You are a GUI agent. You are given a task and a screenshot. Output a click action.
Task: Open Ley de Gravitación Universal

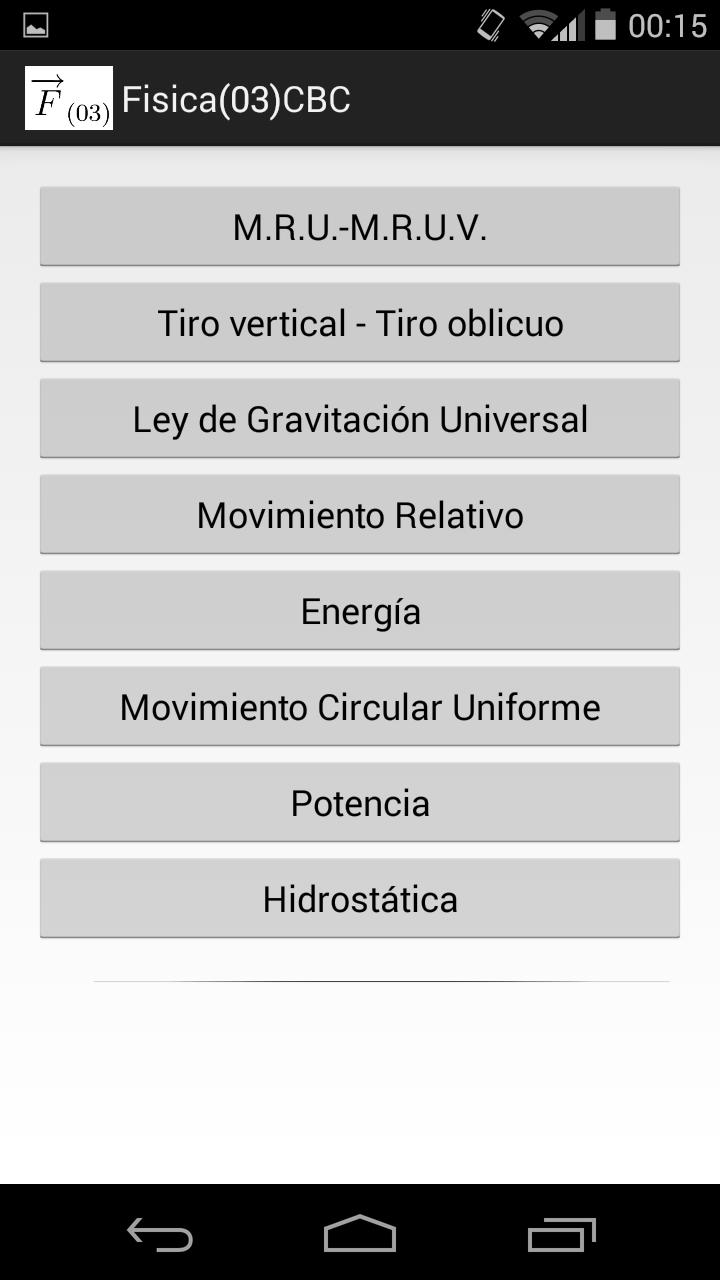coord(360,418)
